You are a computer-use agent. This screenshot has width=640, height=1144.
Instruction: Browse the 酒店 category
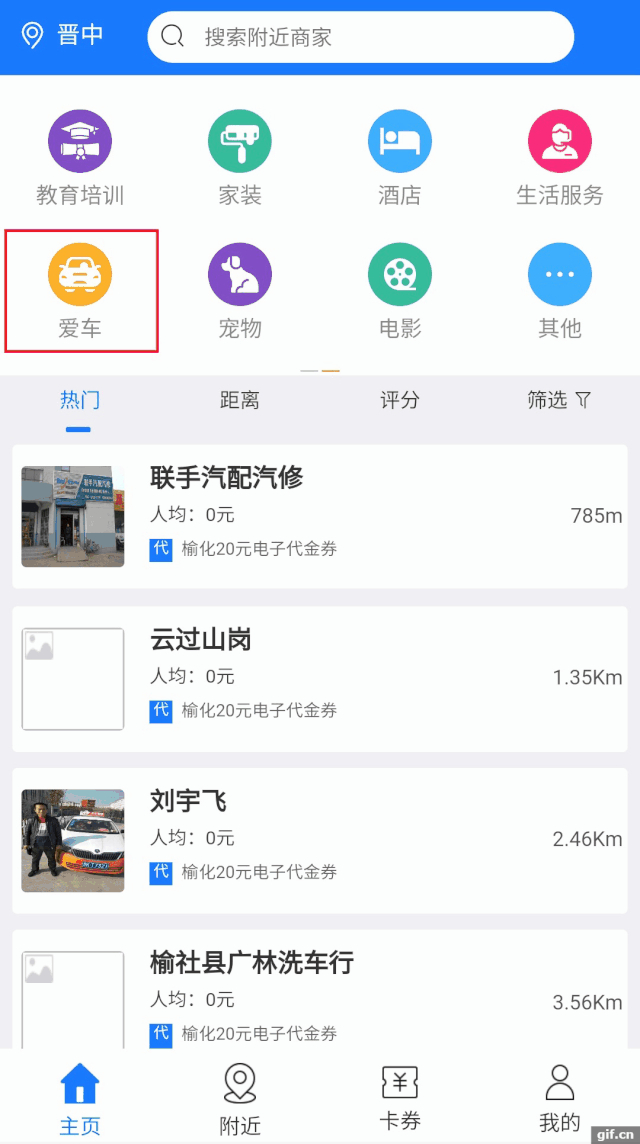pyautogui.click(x=400, y=158)
